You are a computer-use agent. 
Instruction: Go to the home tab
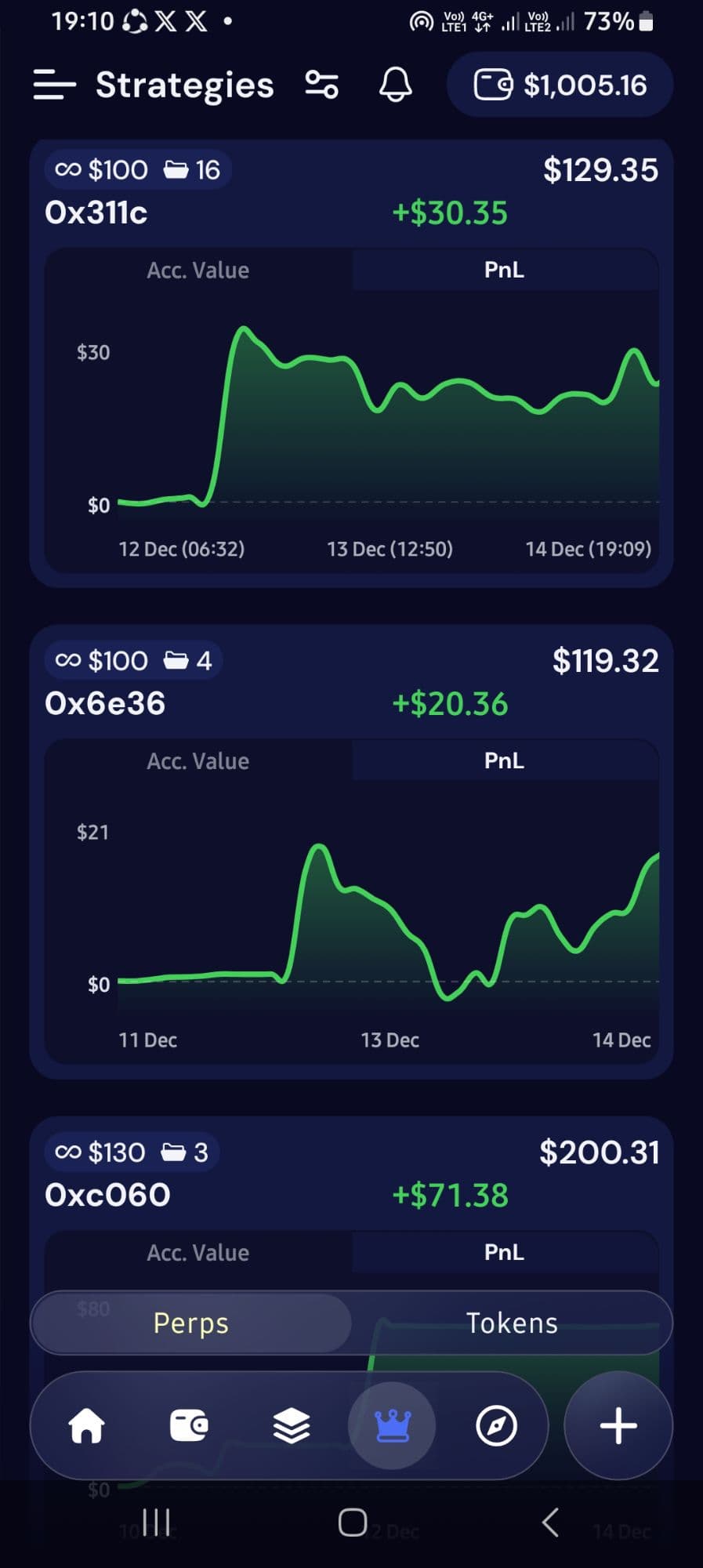(86, 1425)
